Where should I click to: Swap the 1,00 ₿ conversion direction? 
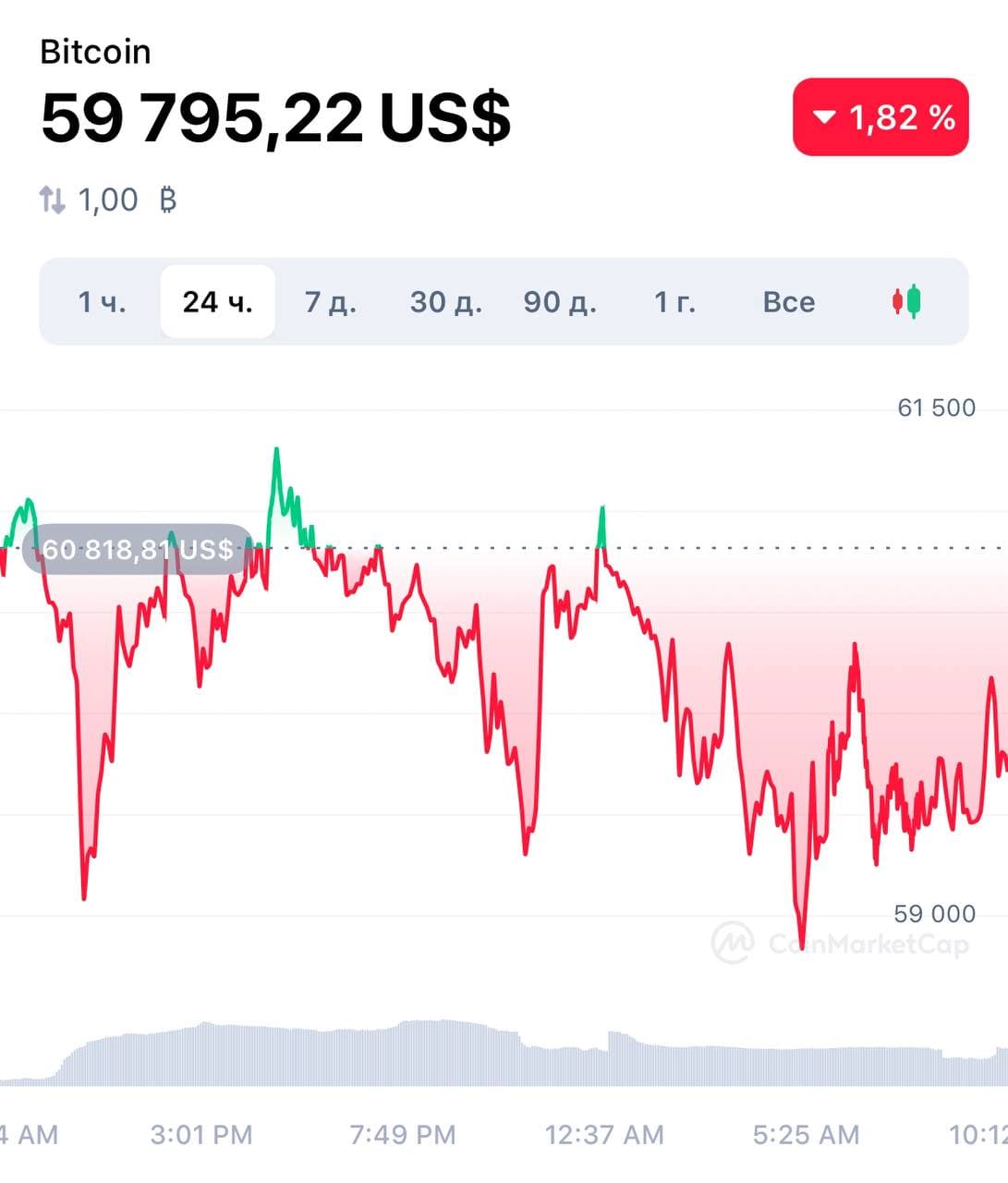click(52, 200)
